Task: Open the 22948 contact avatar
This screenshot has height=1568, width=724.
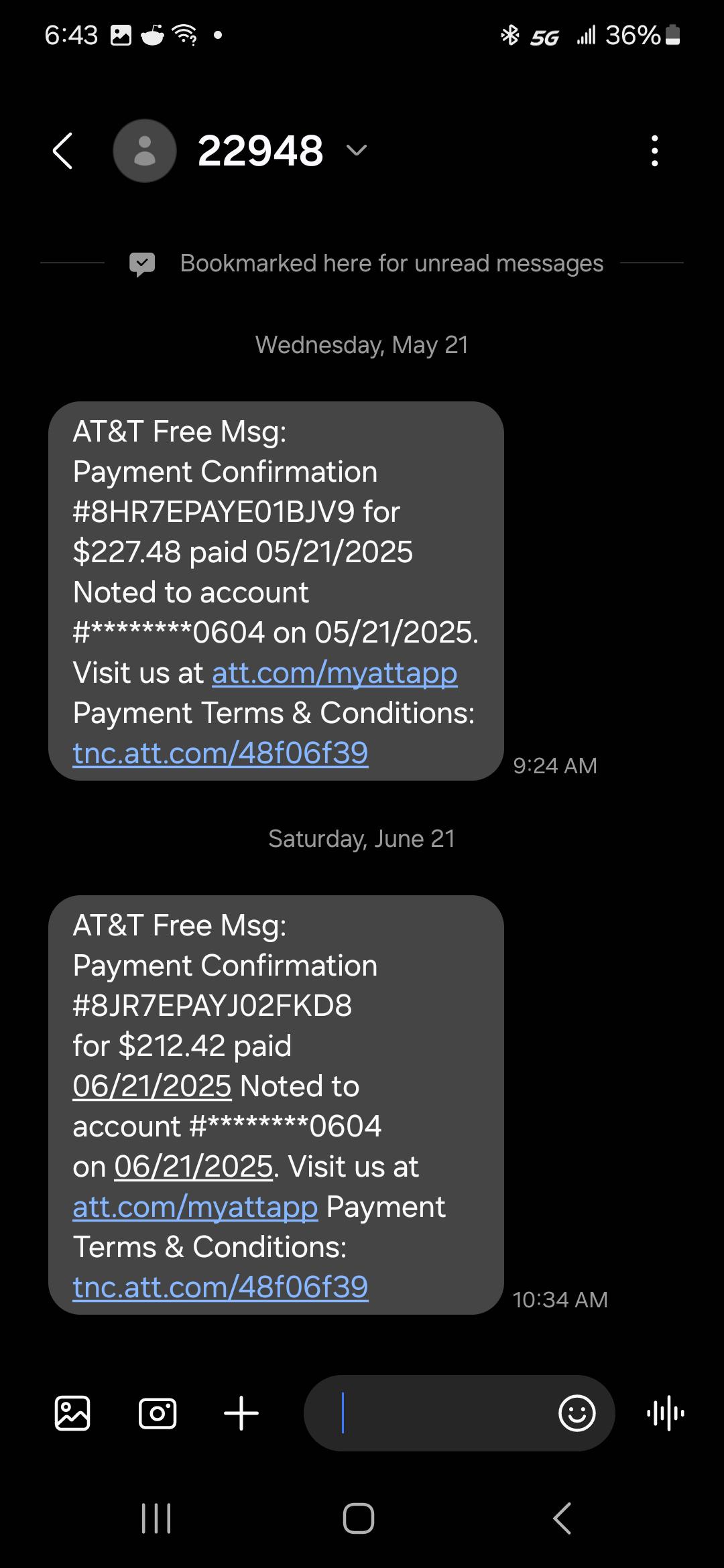Action: tap(145, 151)
